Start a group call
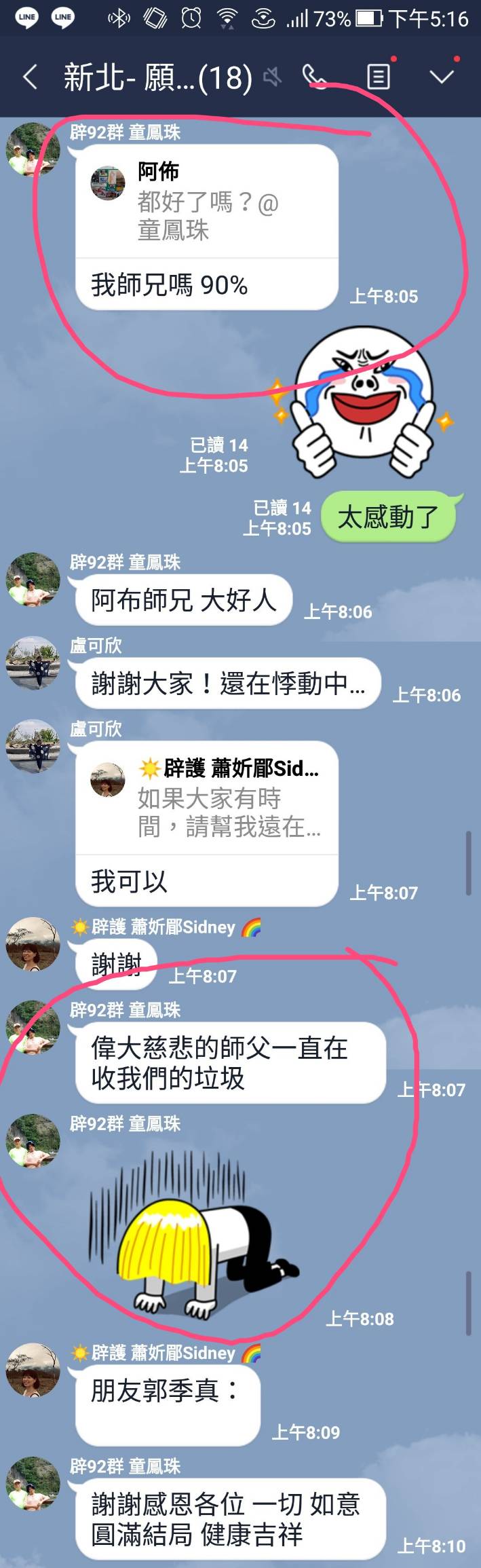The image size is (481, 1568). [x=314, y=77]
